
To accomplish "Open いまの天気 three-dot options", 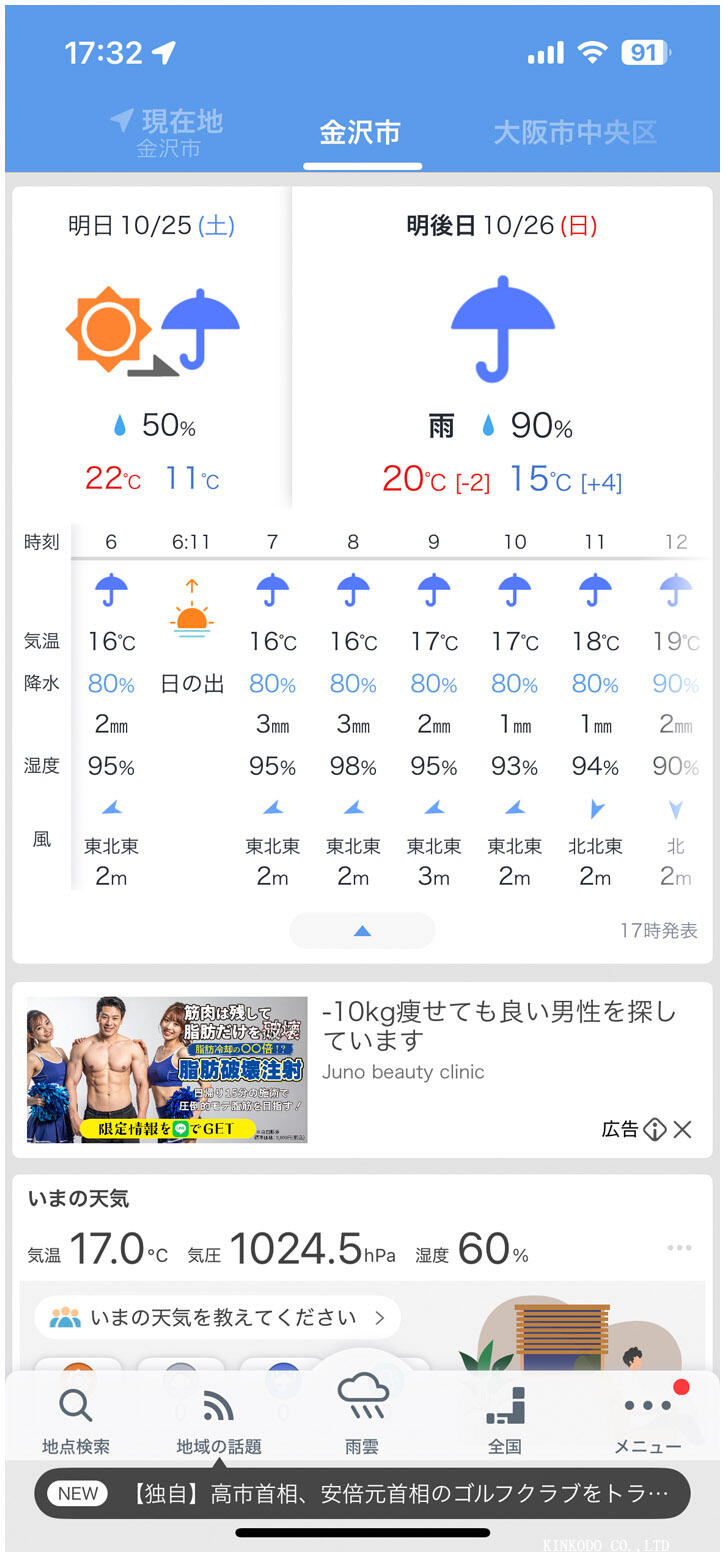I will (679, 1248).
